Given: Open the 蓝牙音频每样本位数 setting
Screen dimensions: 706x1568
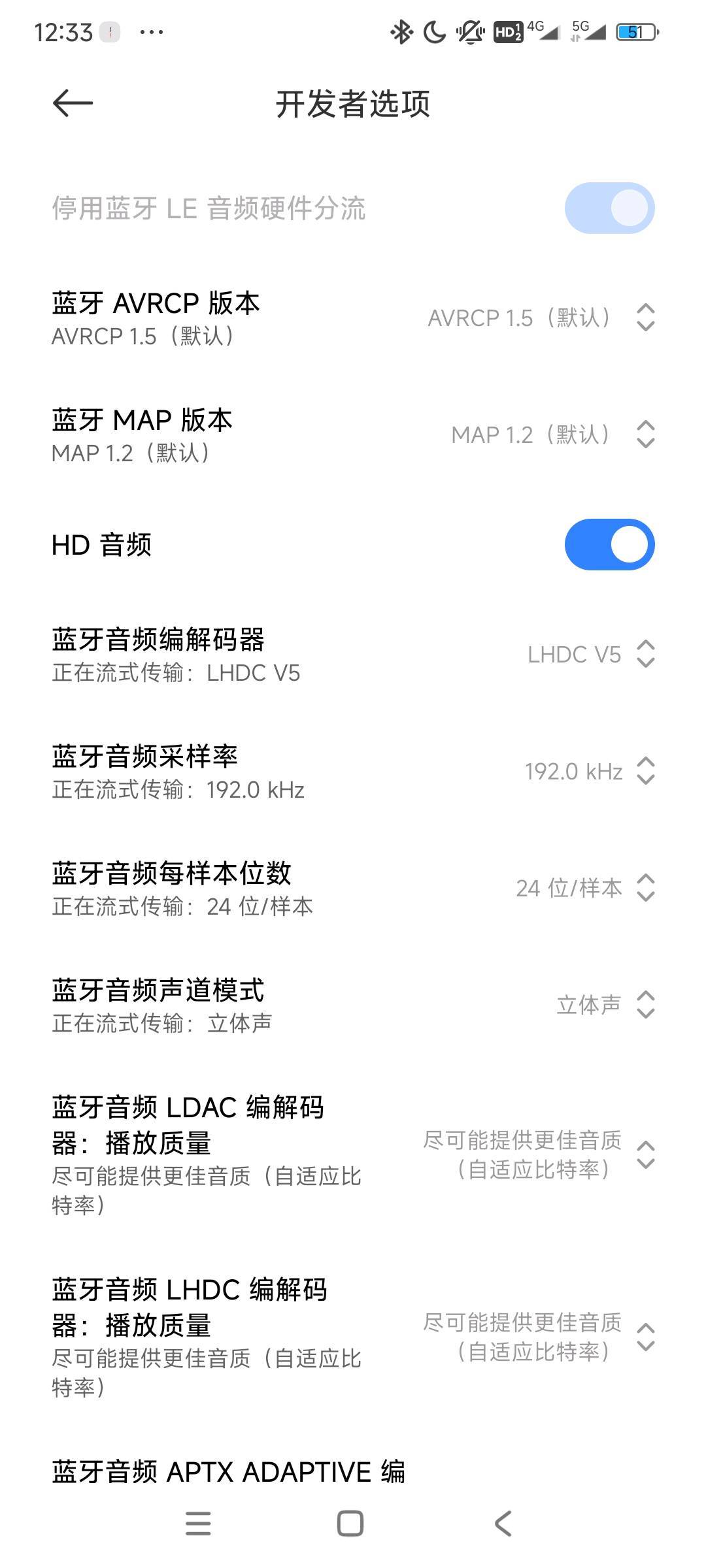Looking at the screenshot, I should click(x=353, y=889).
